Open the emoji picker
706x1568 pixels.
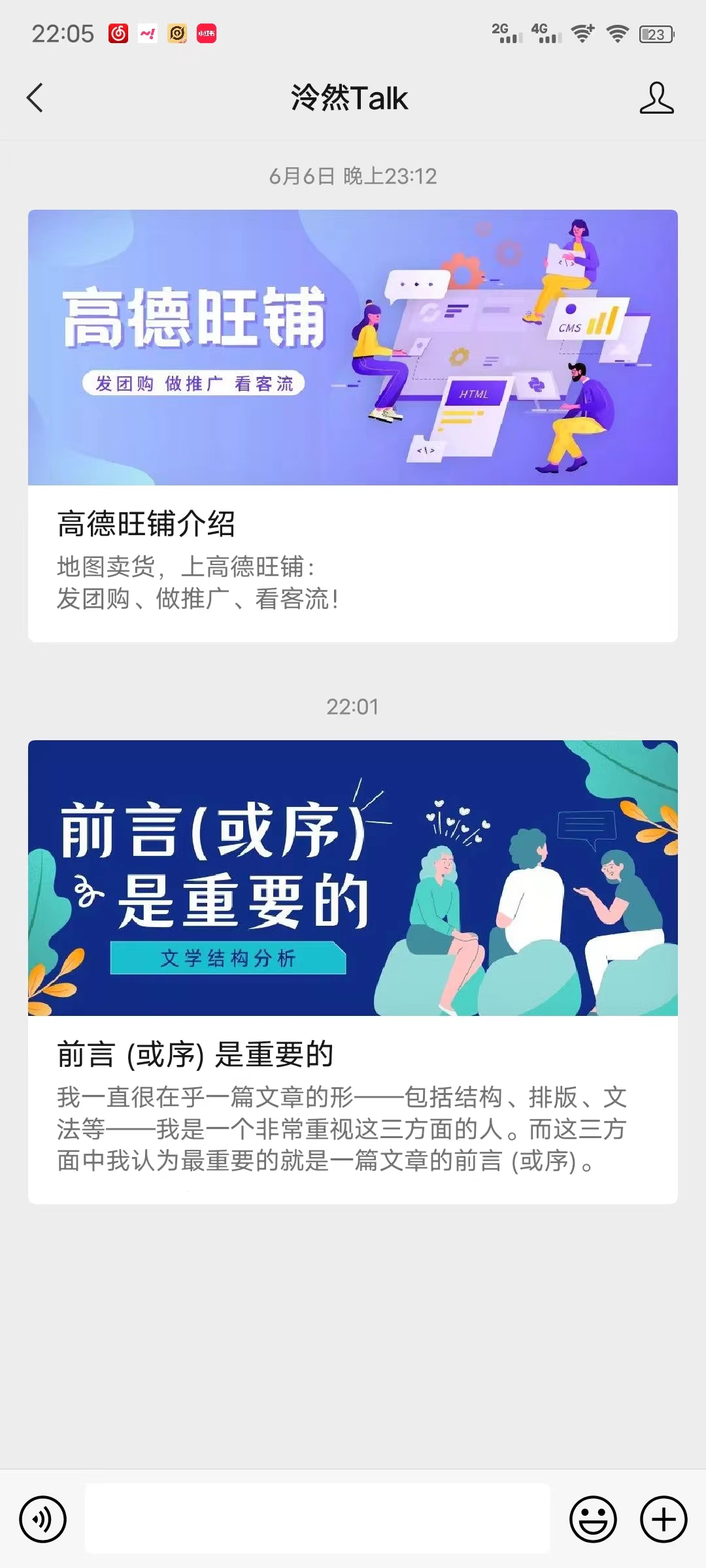[x=593, y=1519]
